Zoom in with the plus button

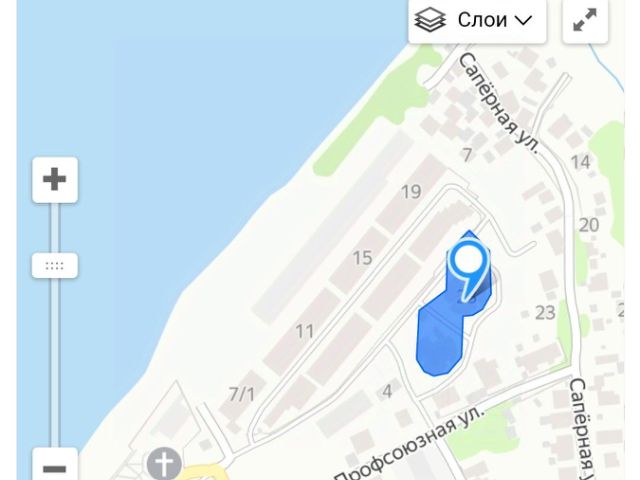pos(55,180)
